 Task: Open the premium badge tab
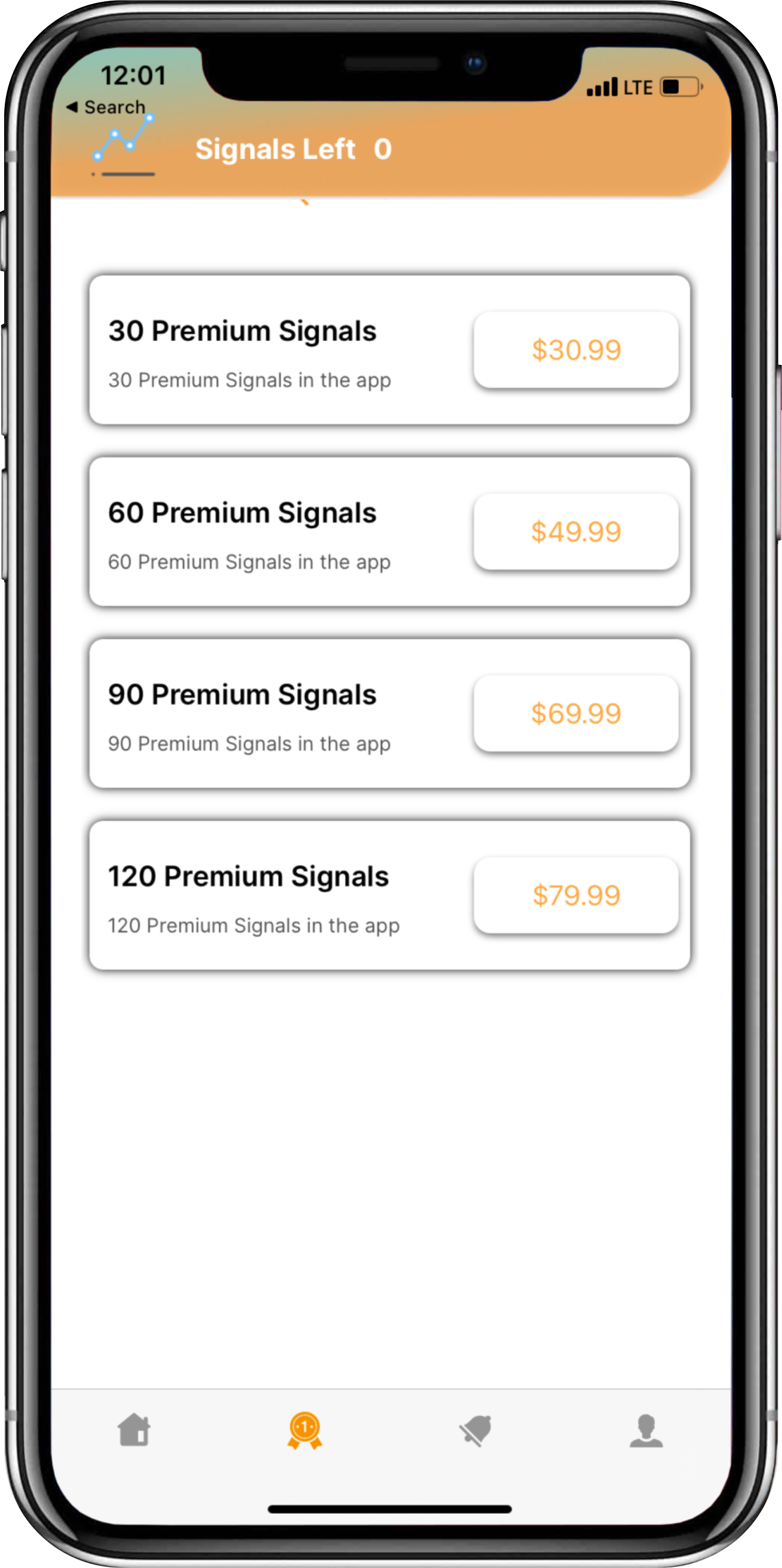point(305,1431)
